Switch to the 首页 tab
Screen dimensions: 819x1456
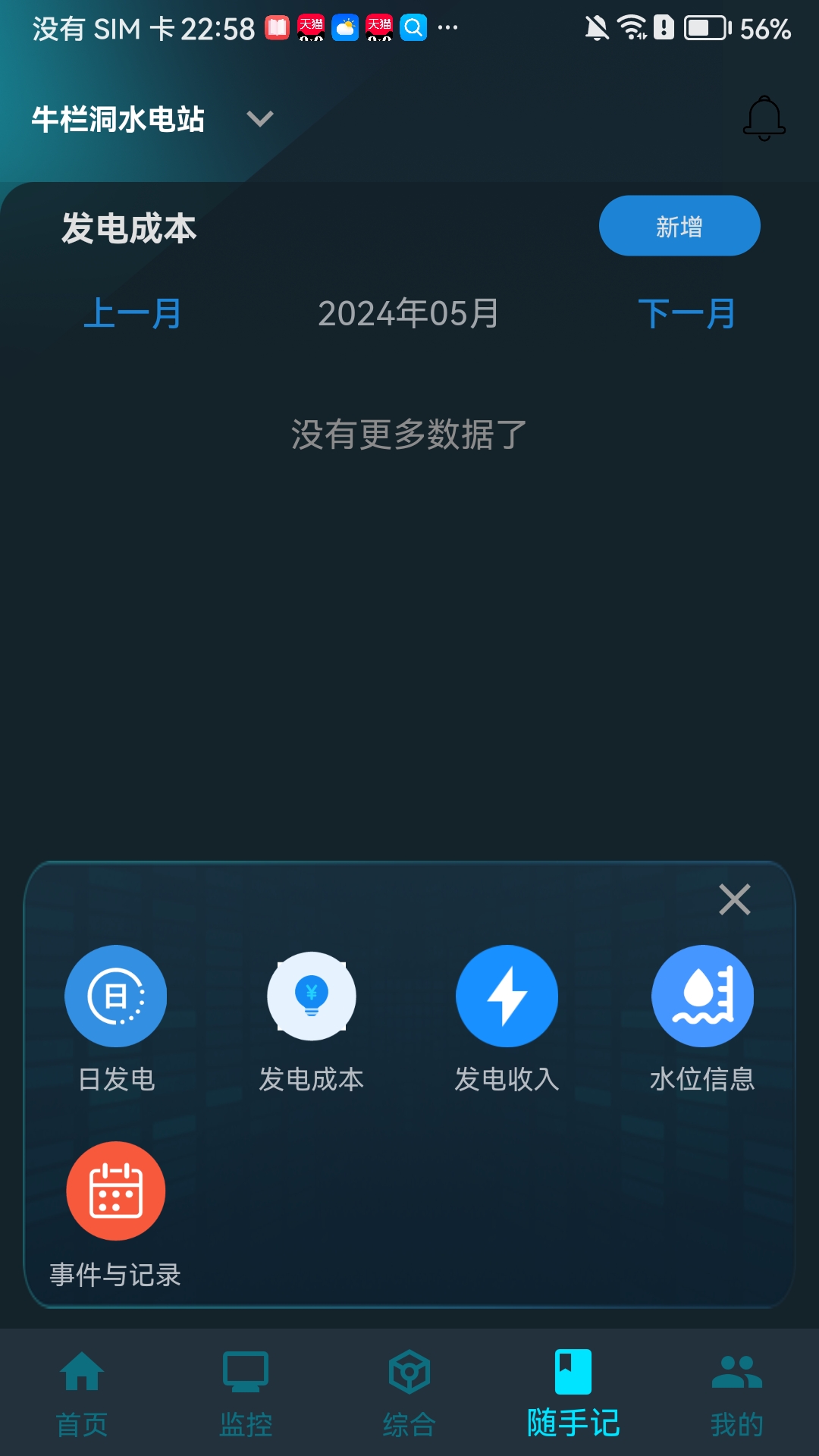tap(82, 1393)
